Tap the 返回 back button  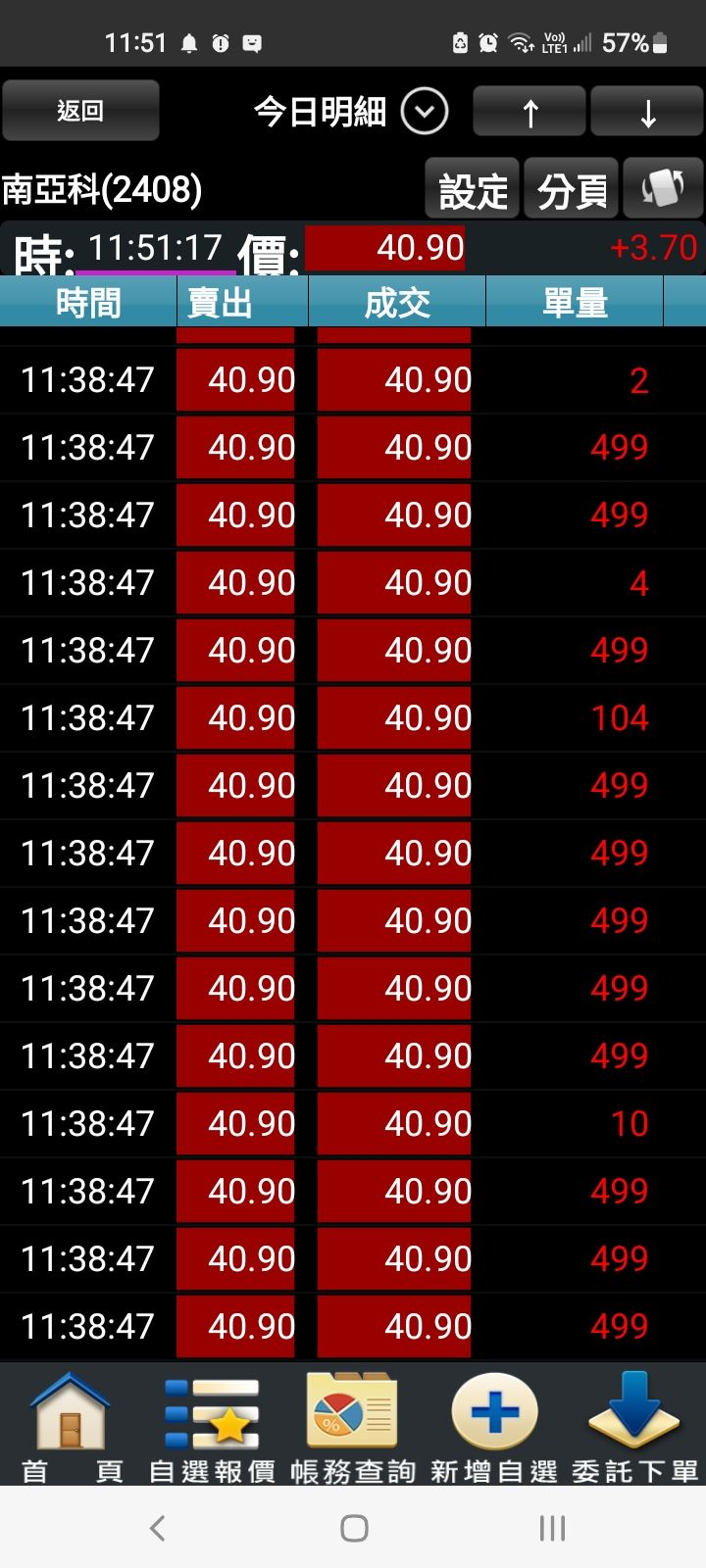point(80,111)
